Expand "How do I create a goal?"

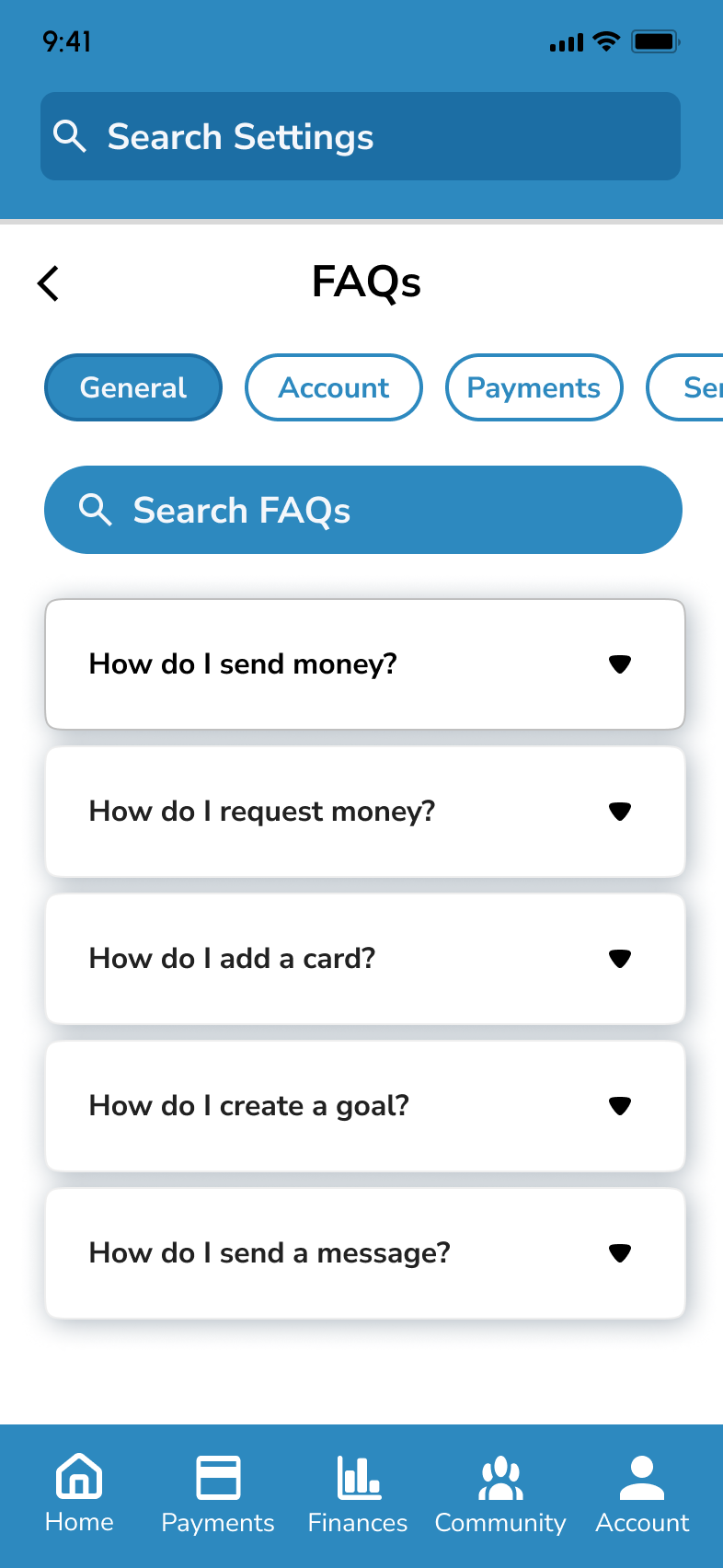pyautogui.click(x=365, y=1106)
